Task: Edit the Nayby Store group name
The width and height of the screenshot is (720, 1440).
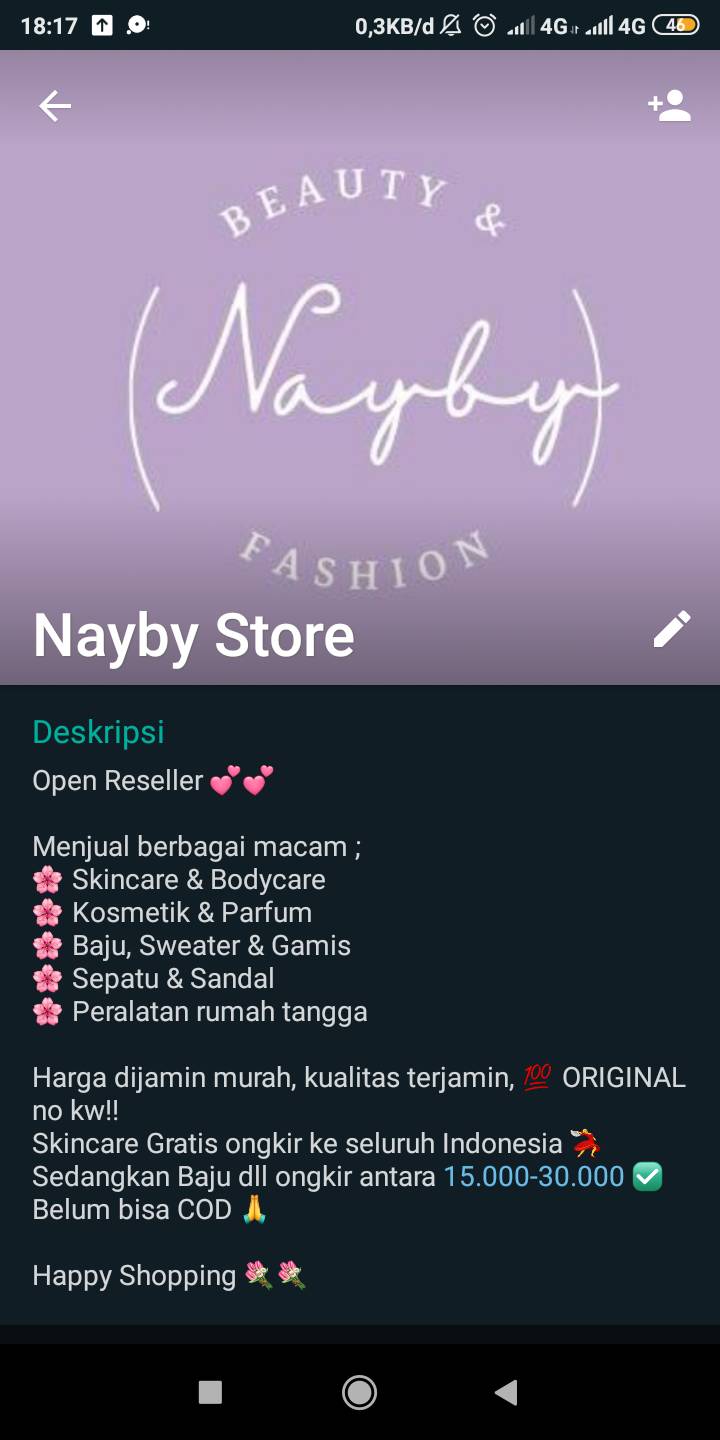Action: [672, 630]
